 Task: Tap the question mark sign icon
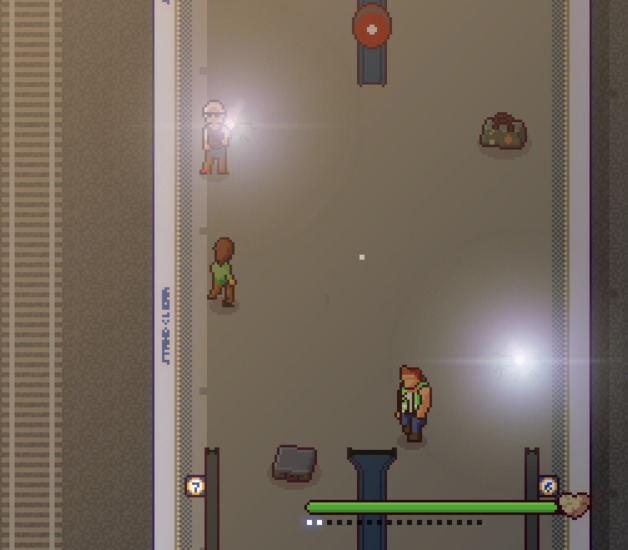pyautogui.click(x=196, y=486)
